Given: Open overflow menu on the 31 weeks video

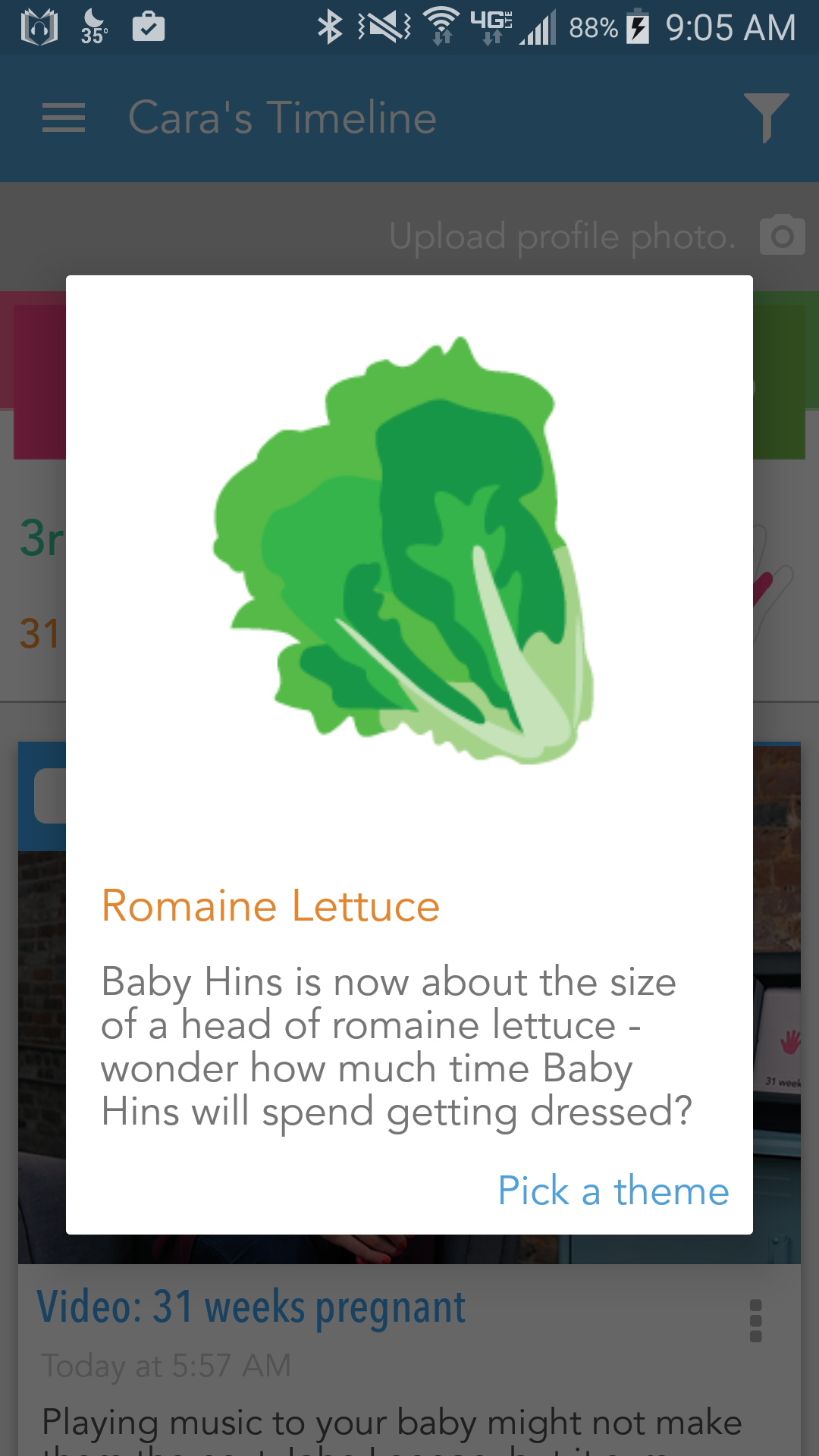Looking at the screenshot, I should pyautogui.click(x=755, y=1321).
